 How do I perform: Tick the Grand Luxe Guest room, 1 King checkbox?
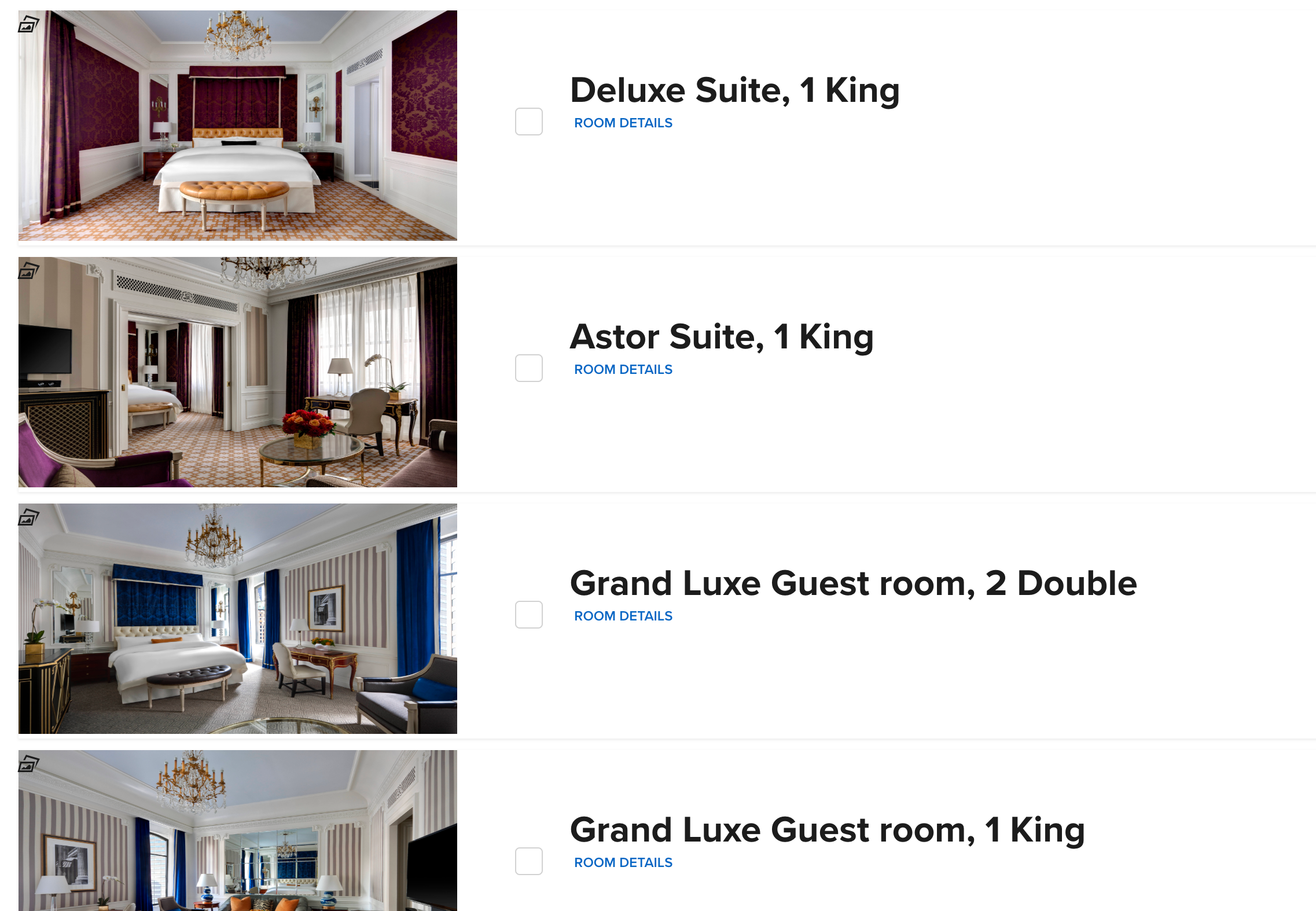pos(528,861)
